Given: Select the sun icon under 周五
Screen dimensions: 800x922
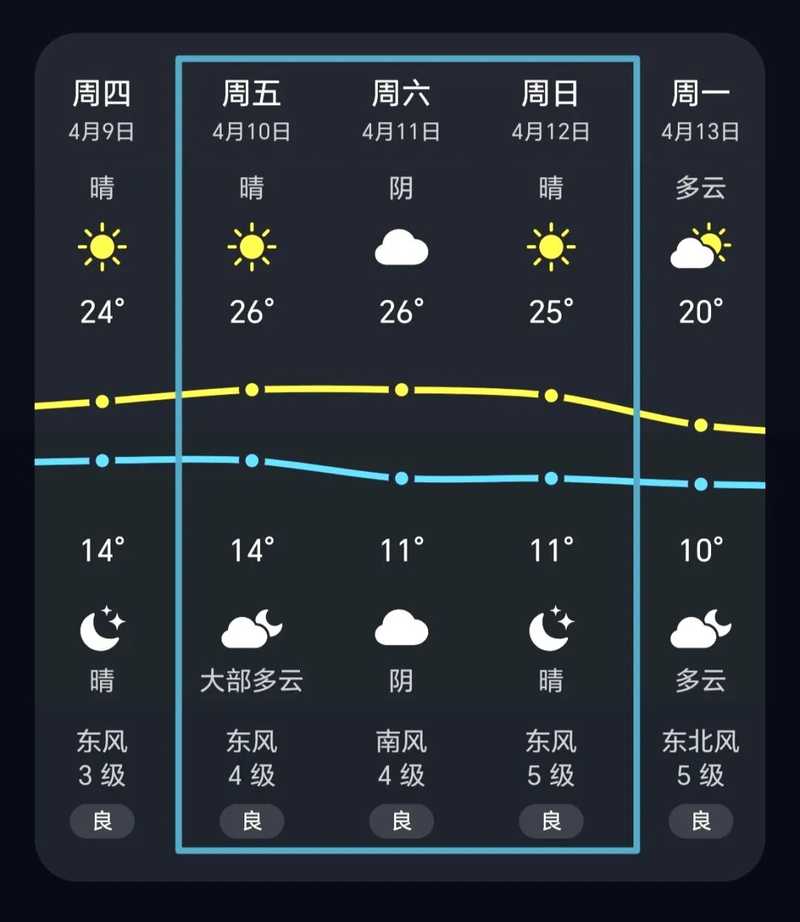Looking at the screenshot, I should point(252,248).
